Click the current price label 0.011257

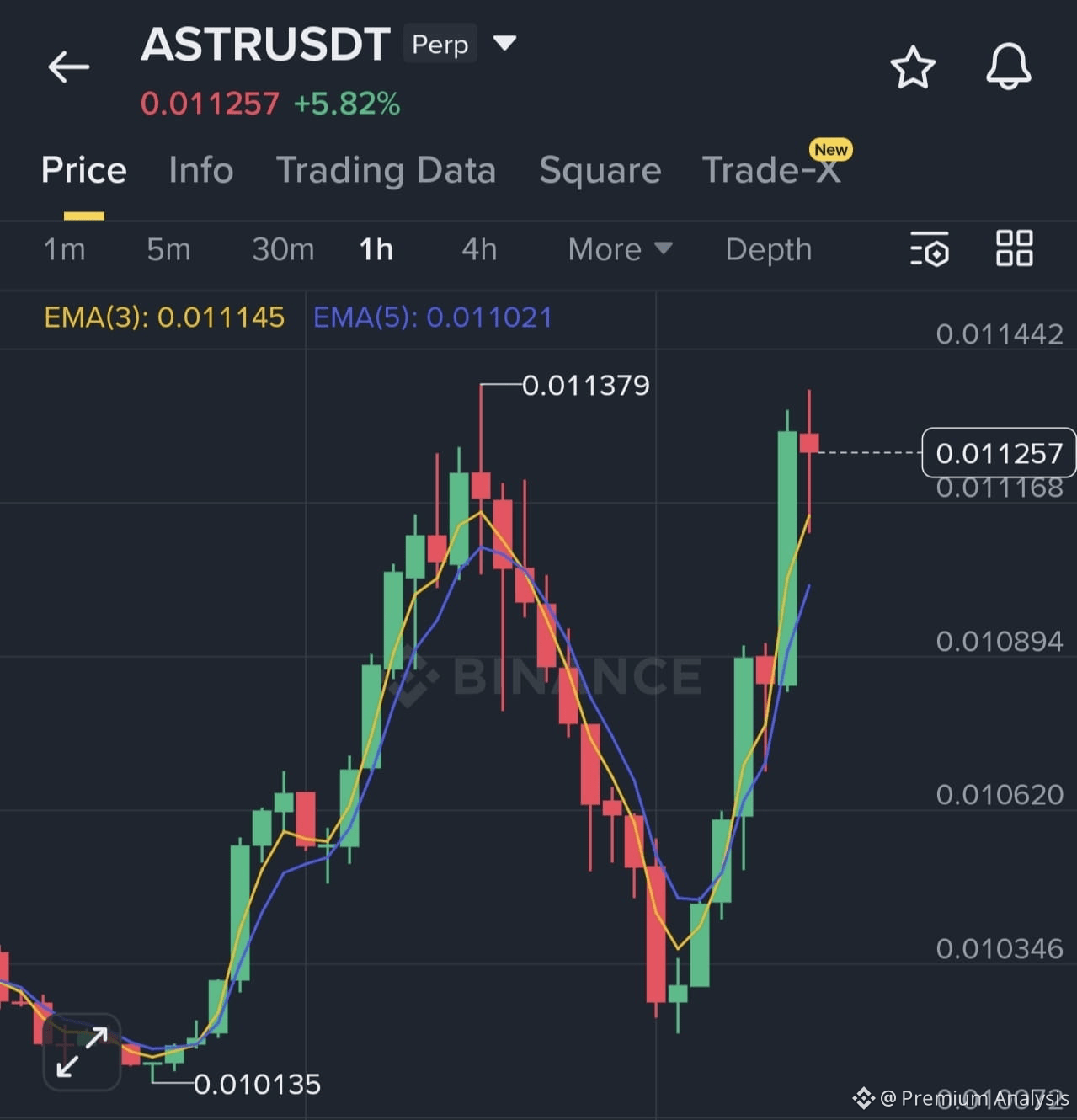coord(998,453)
